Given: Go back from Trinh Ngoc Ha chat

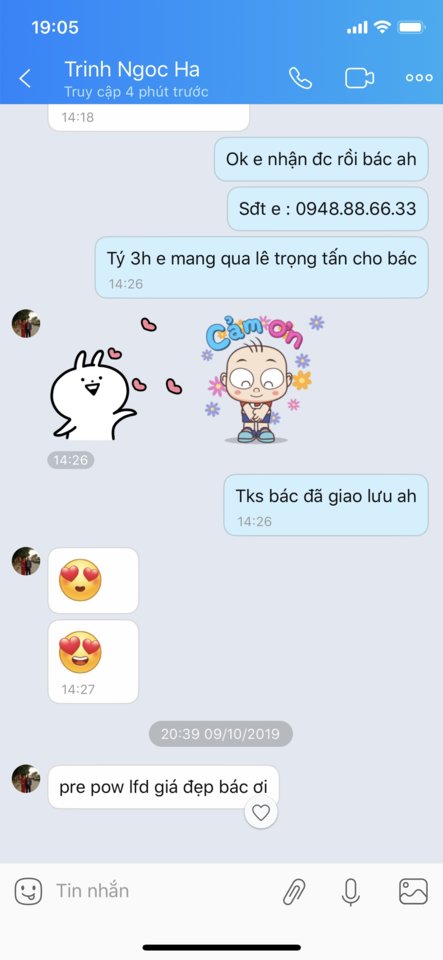Looking at the screenshot, I should tap(25, 78).
